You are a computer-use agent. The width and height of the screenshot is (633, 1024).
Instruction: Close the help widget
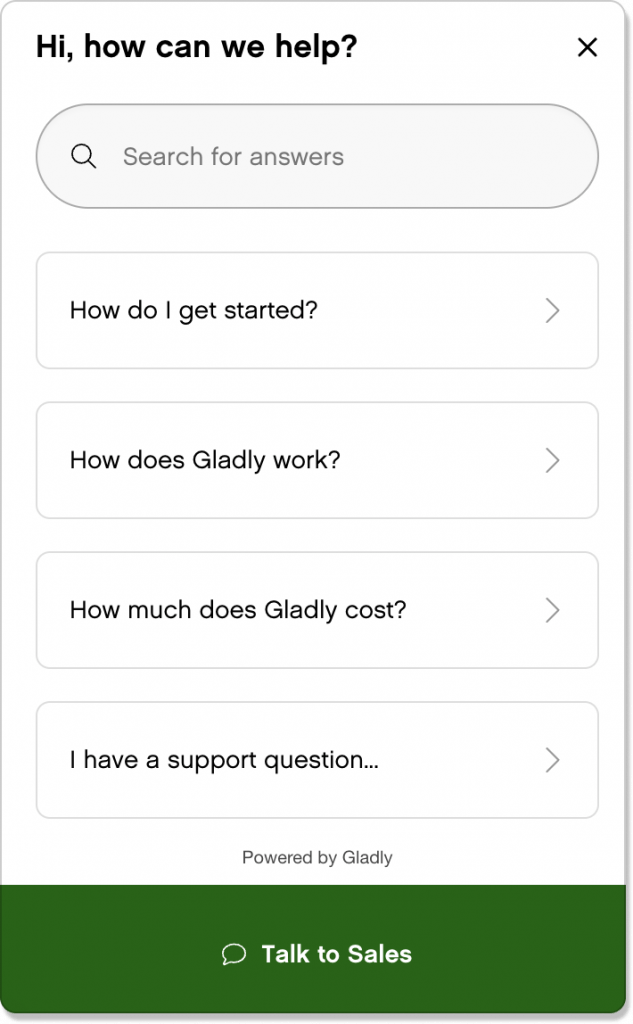587,47
